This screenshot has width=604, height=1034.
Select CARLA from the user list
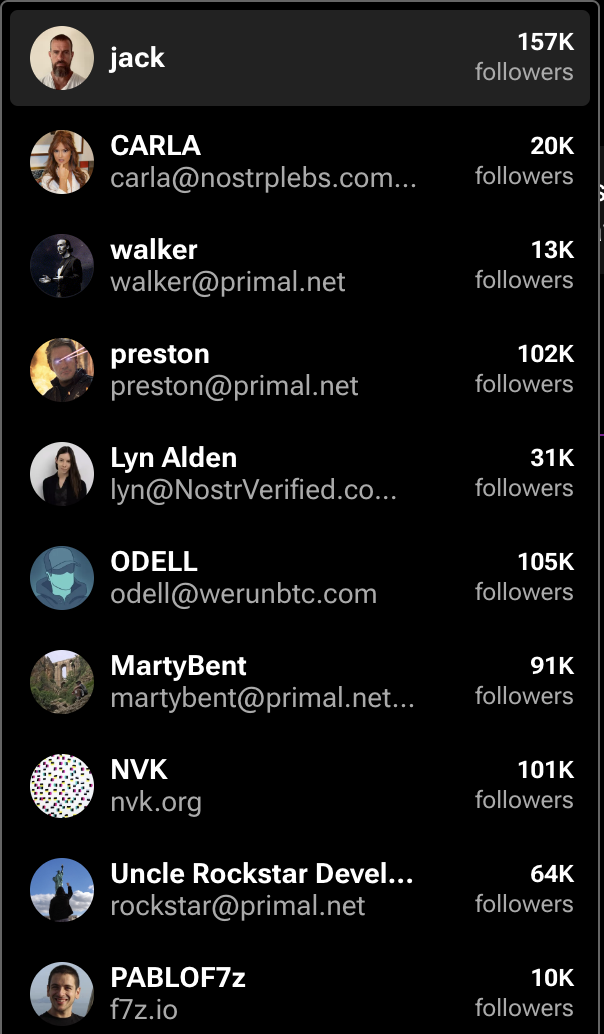click(299, 162)
